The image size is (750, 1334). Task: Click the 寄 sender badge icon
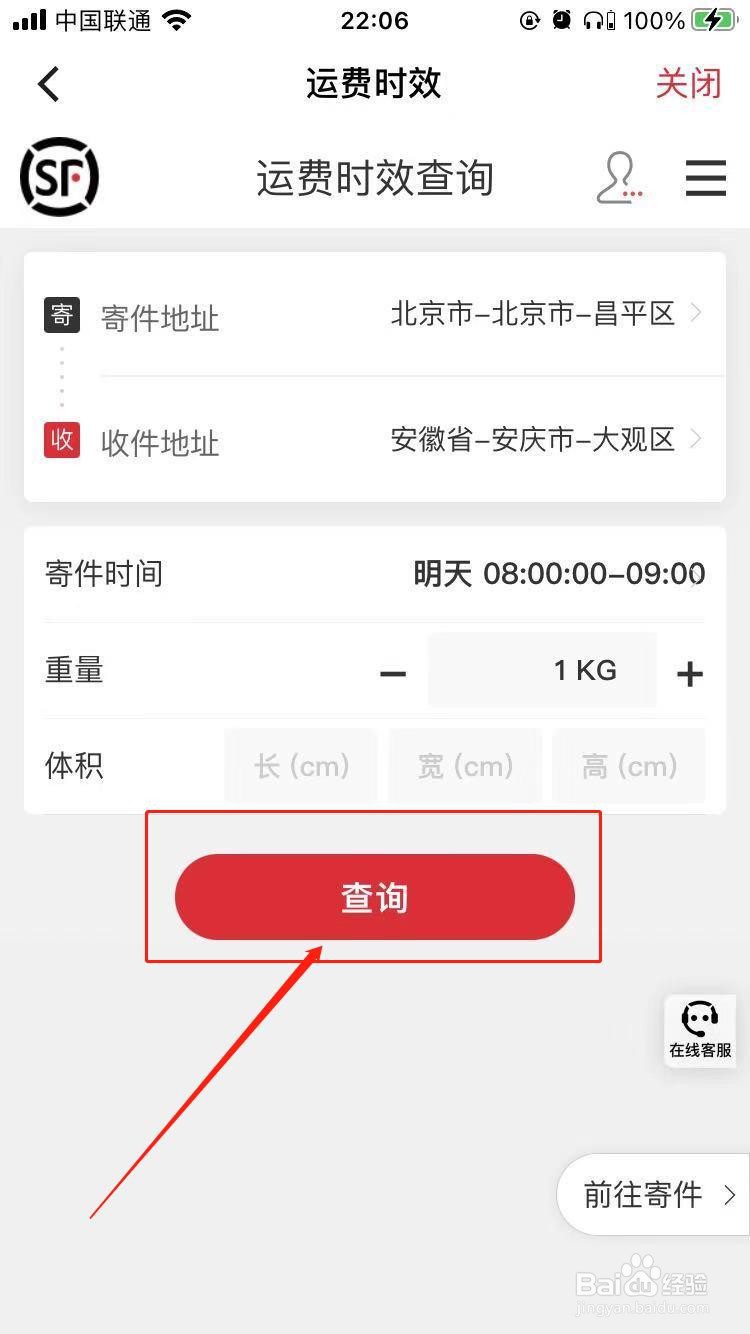tap(61, 314)
